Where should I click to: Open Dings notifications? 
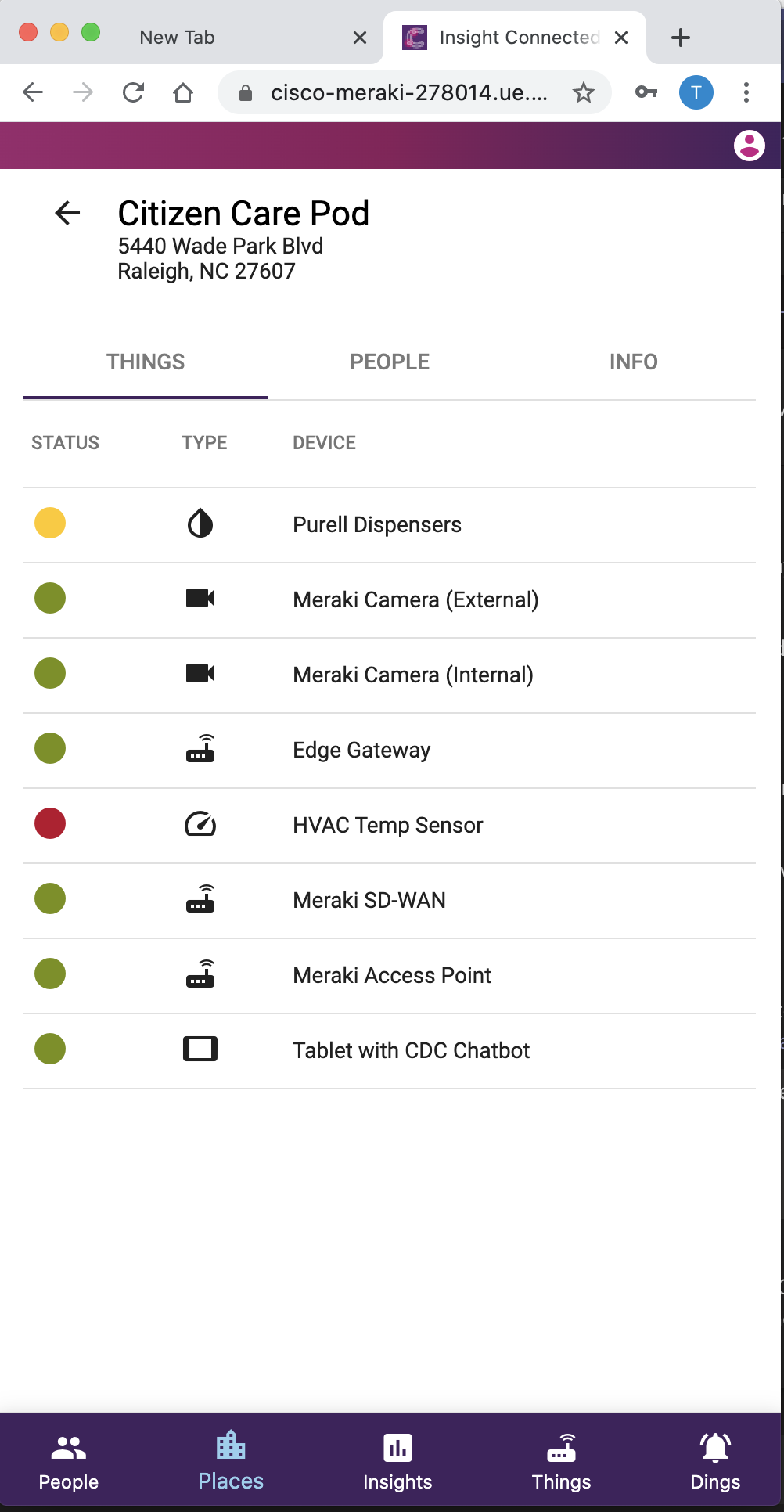[x=714, y=1462]
